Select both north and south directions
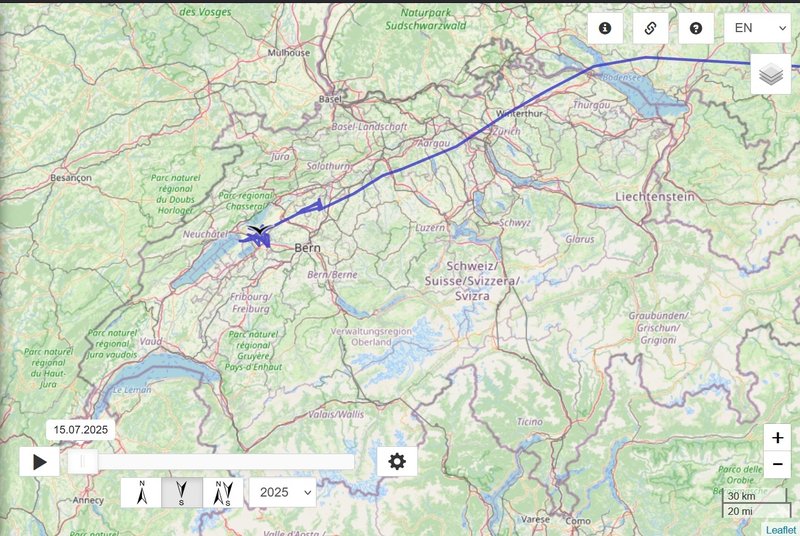Viewport: 800px width, 536px height. click(x=223, y=492)
